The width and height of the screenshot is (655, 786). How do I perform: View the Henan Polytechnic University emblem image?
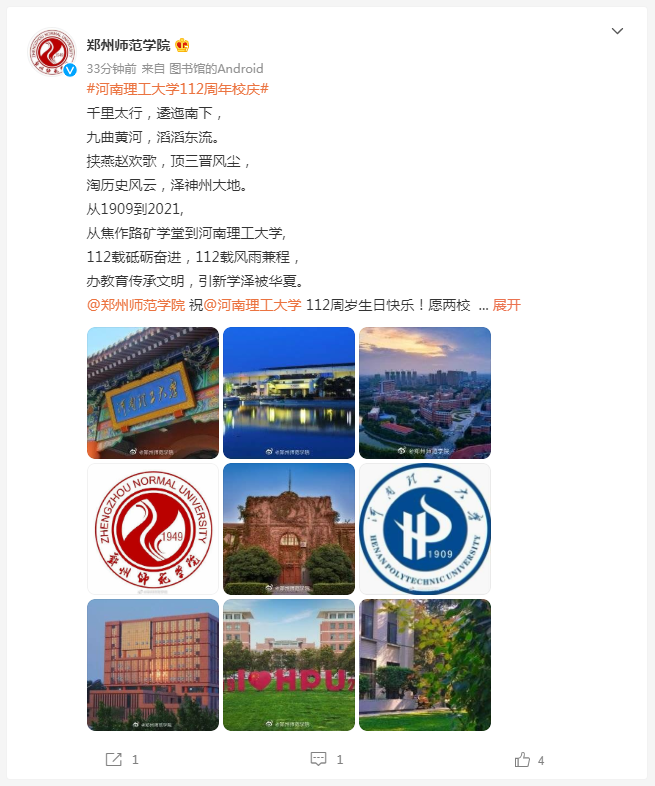click(x=425, y=529)
